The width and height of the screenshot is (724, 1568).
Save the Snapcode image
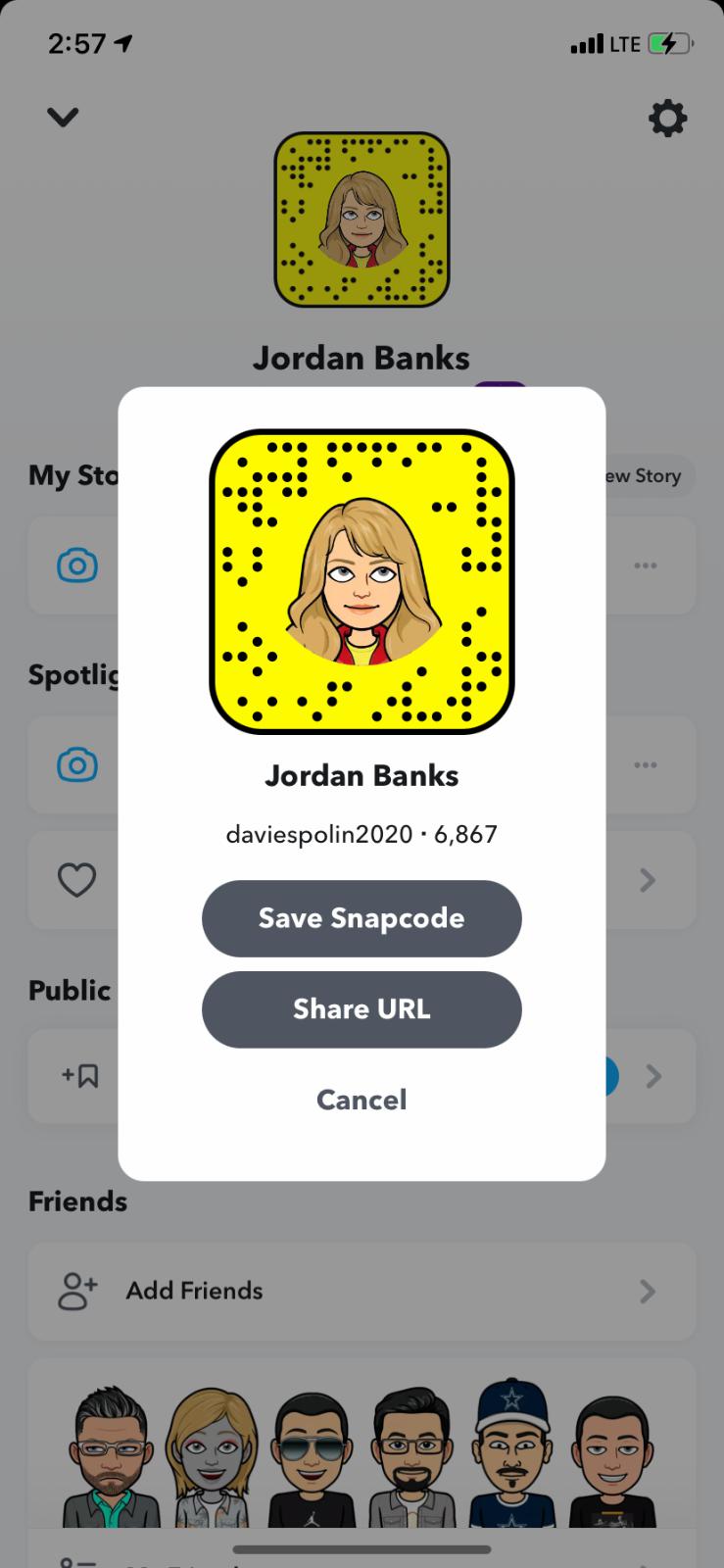coord(362,918)
